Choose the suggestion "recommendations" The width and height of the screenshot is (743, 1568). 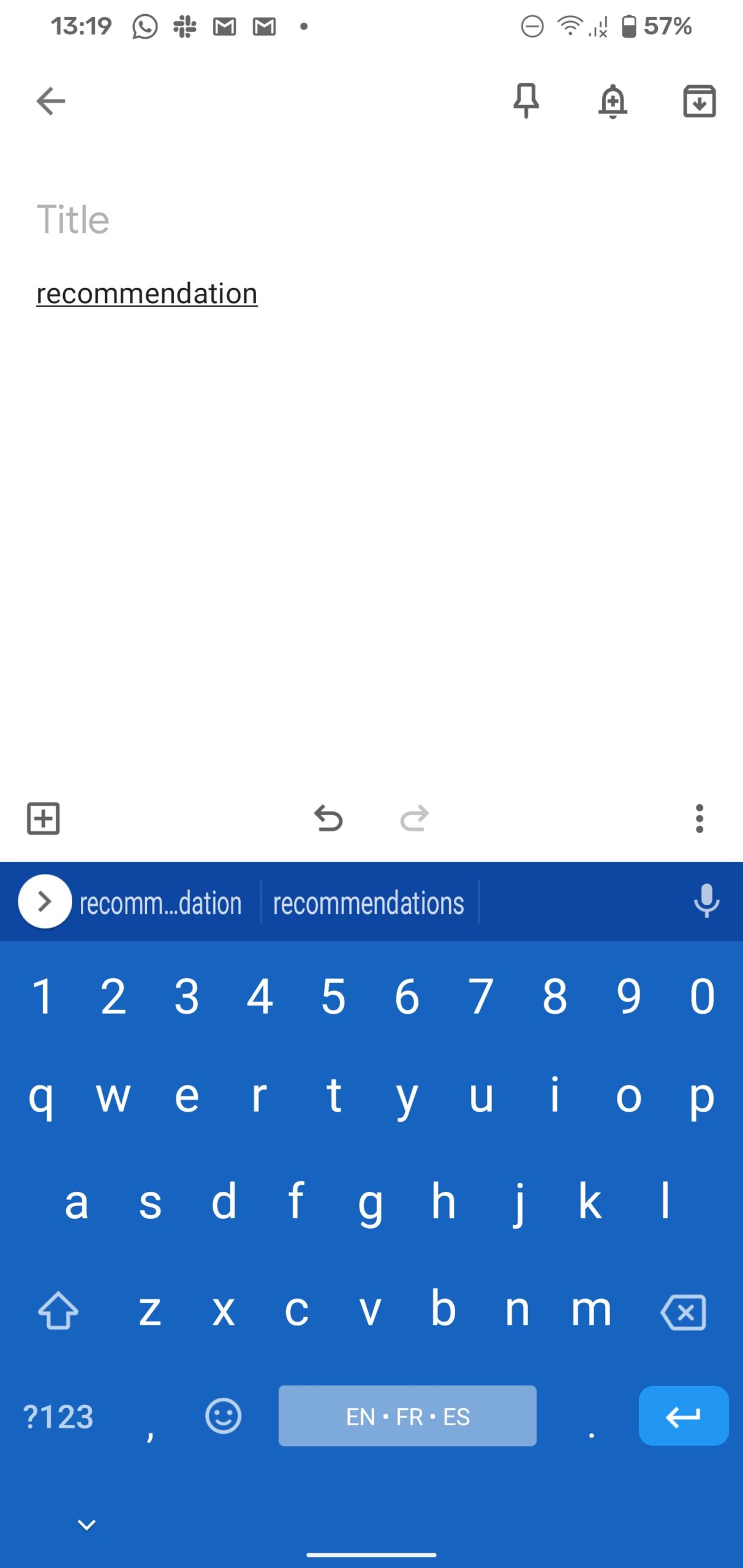369,902
